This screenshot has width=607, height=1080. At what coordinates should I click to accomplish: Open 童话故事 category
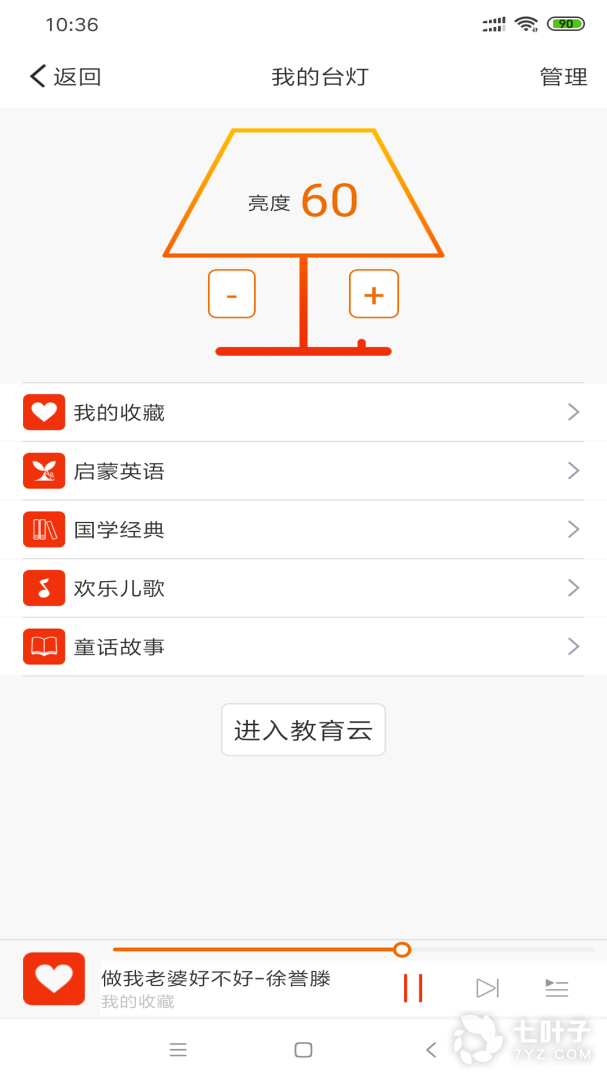[x=303, y=647]
